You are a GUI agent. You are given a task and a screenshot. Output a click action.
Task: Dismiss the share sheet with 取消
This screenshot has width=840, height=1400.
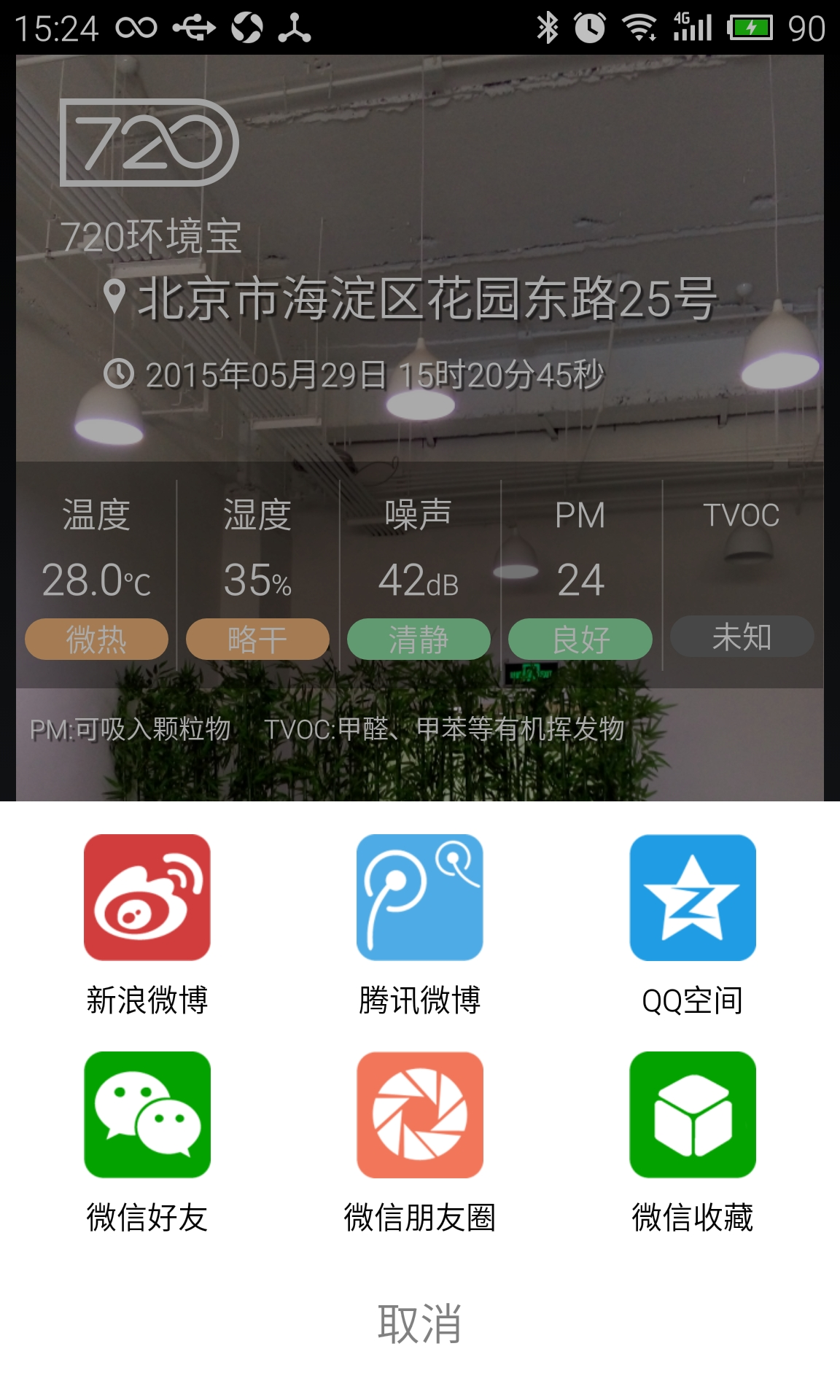tap(420, 1323)
